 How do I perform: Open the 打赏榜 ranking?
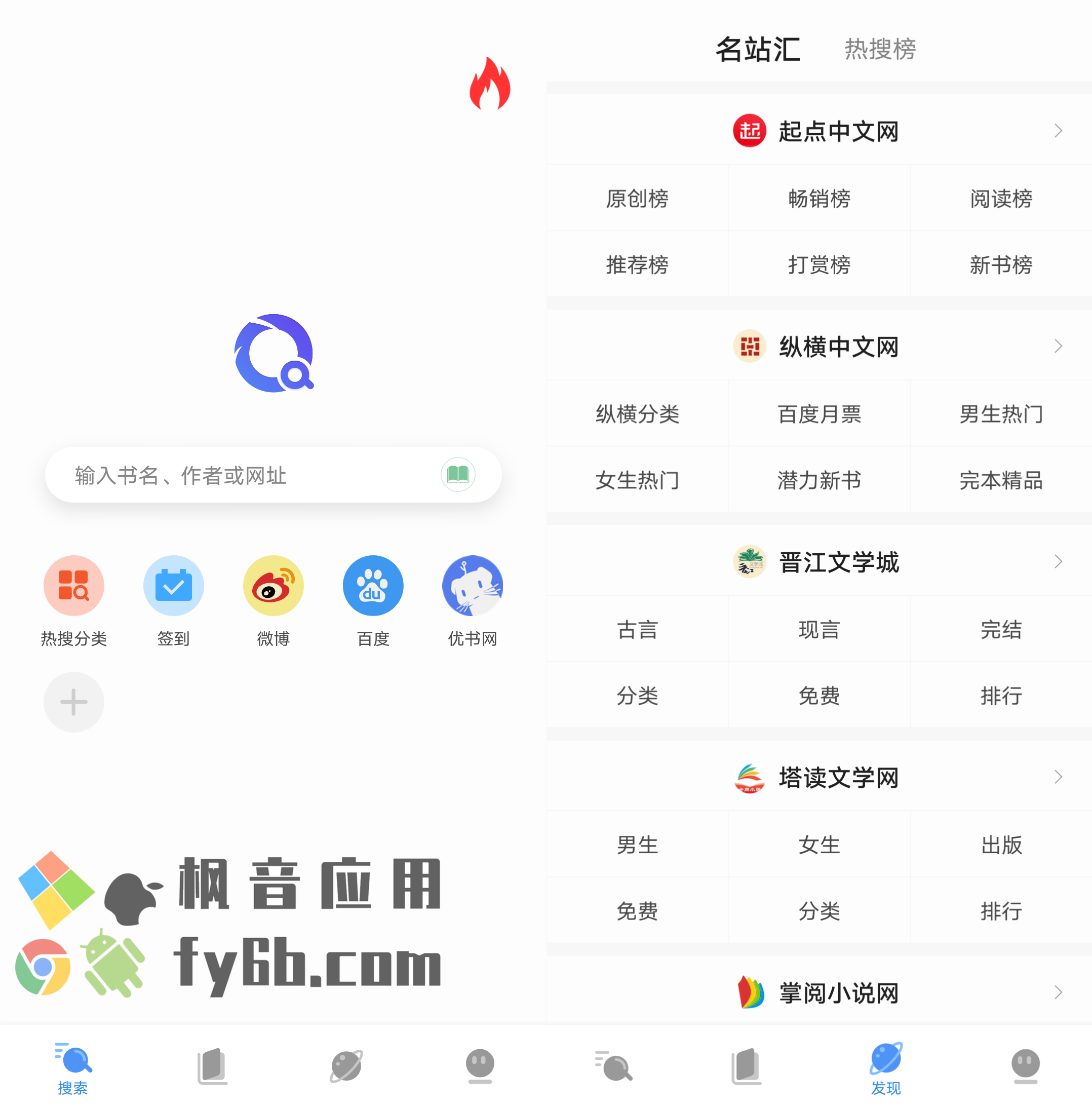(x=818, y=264)
